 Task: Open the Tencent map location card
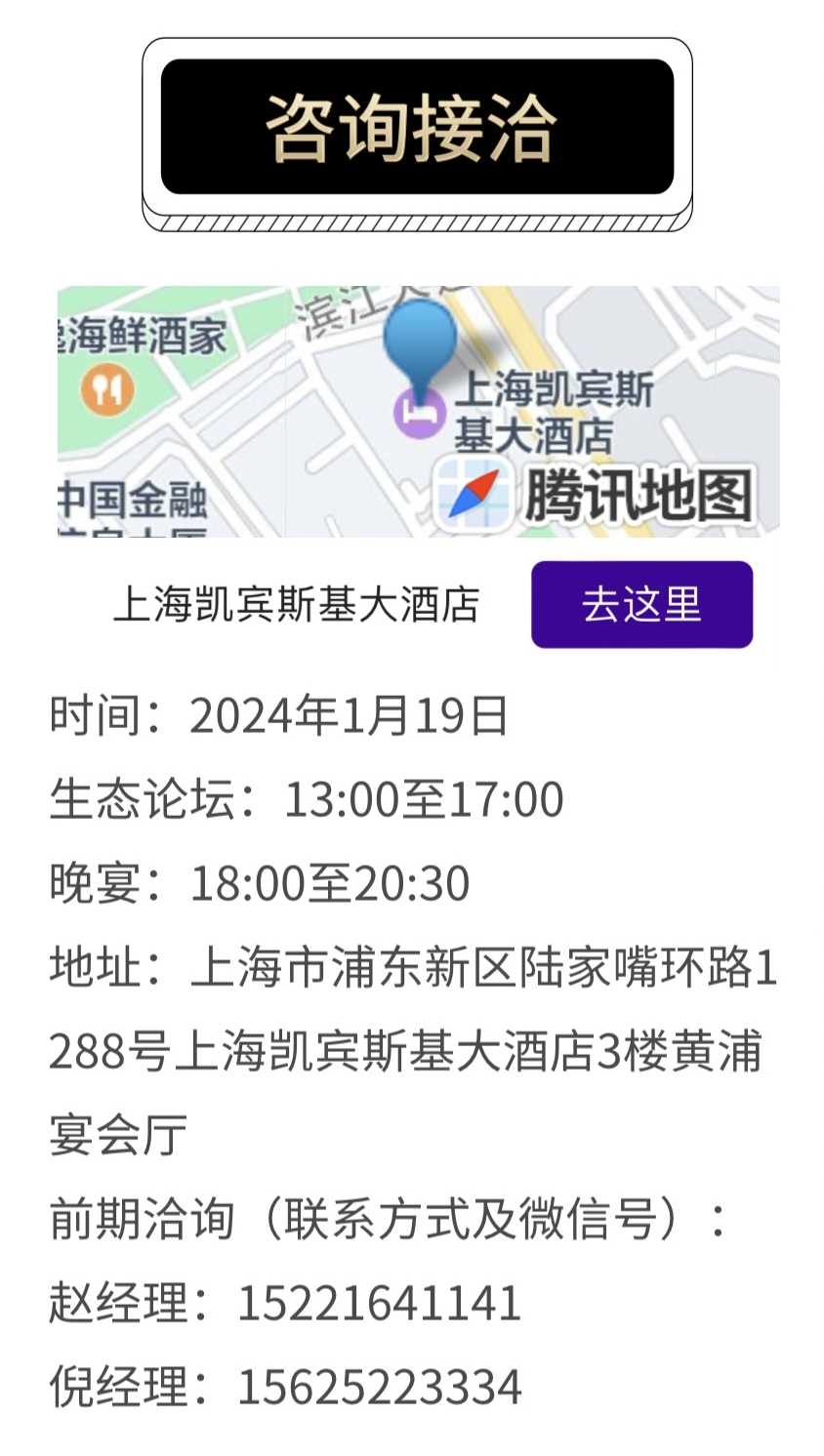pyautogui.click(x=418, y=411)
